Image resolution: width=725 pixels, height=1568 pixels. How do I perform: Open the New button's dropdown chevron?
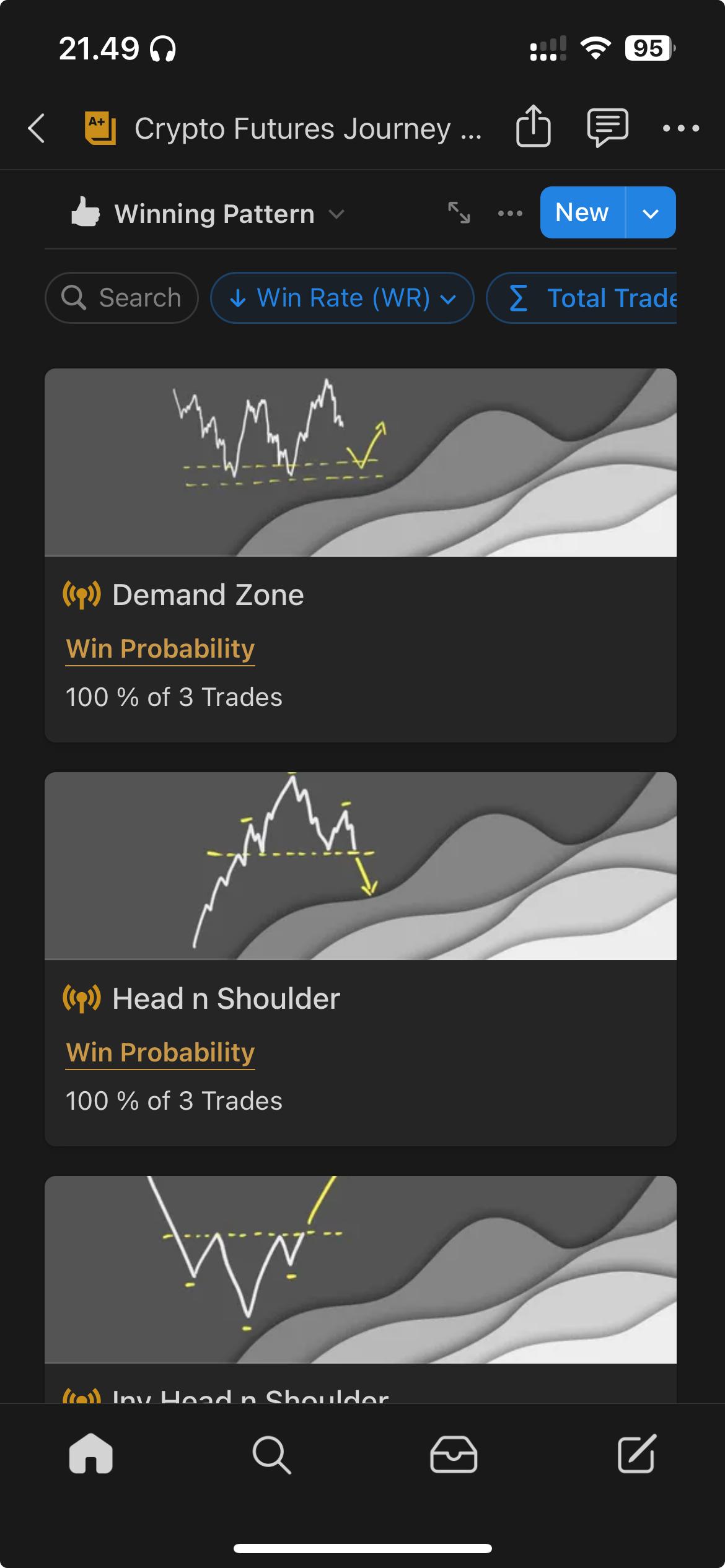tap(651, 213)
